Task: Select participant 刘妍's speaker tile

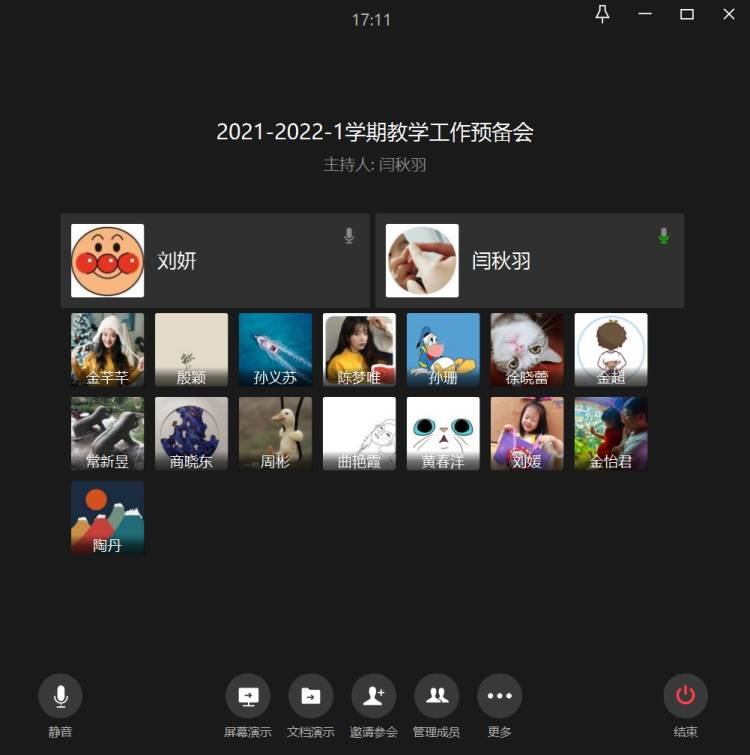Action: 215,261
